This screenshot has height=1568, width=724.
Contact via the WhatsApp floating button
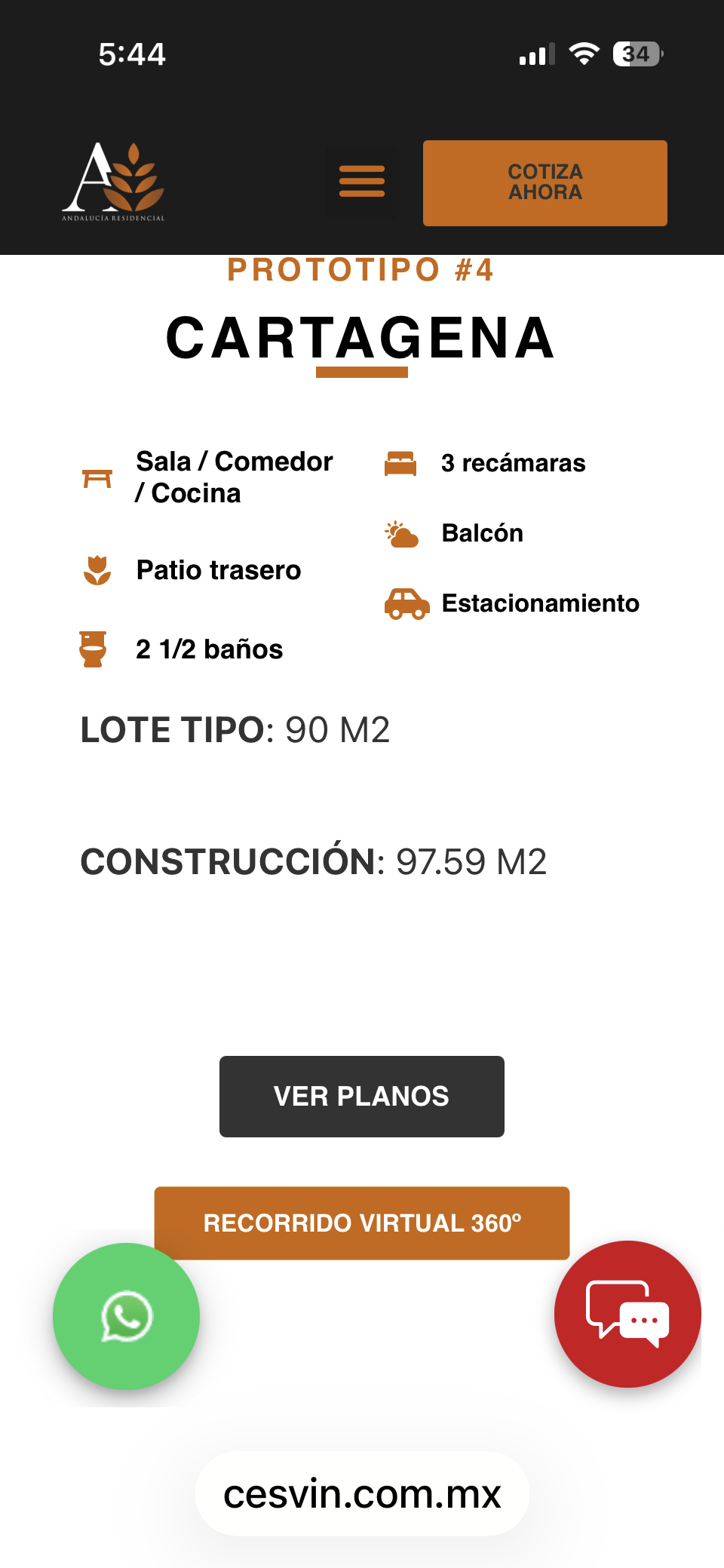[126, 1316]
